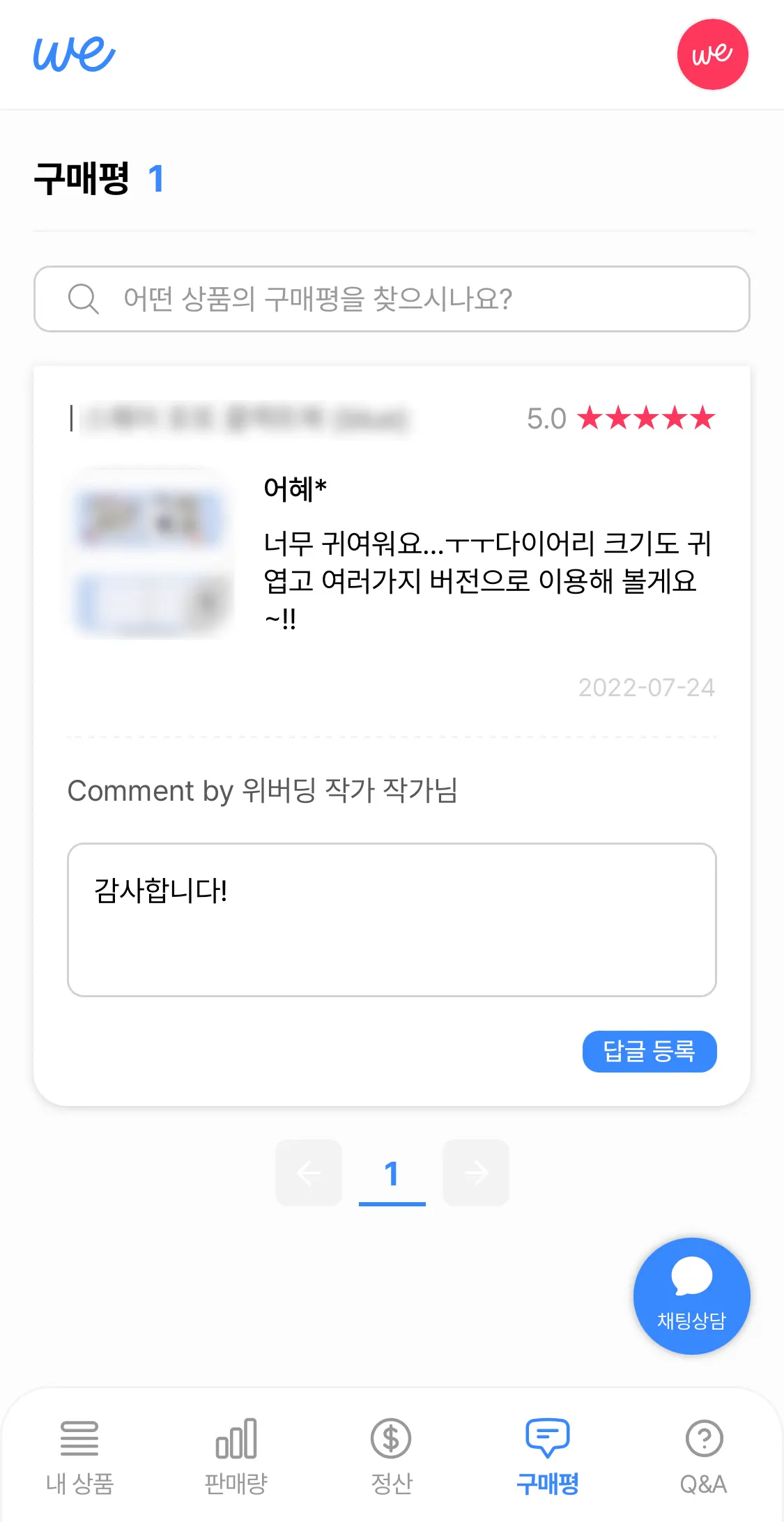
Task: Open the 판매량 tab
Action: pos(236,1456)
